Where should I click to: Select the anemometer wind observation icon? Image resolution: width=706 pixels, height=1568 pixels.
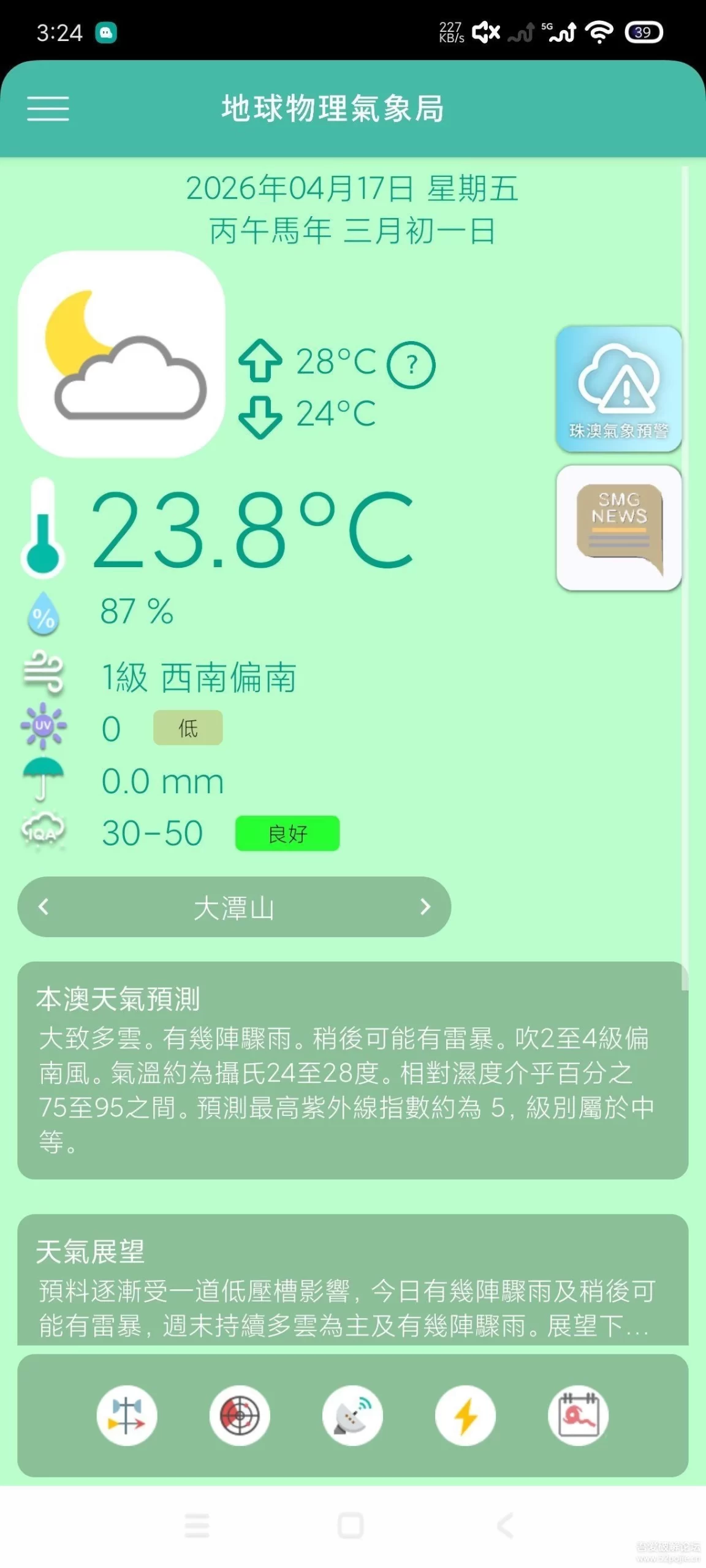127,1415
